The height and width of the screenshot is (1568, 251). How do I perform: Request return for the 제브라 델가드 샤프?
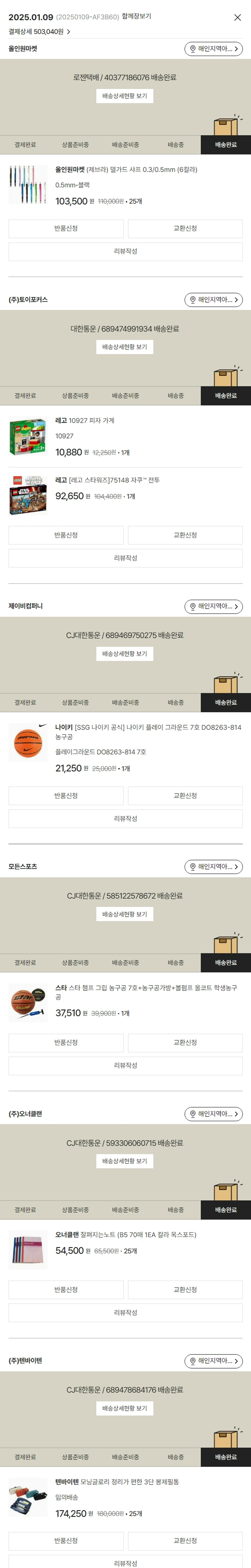(66, 228)
